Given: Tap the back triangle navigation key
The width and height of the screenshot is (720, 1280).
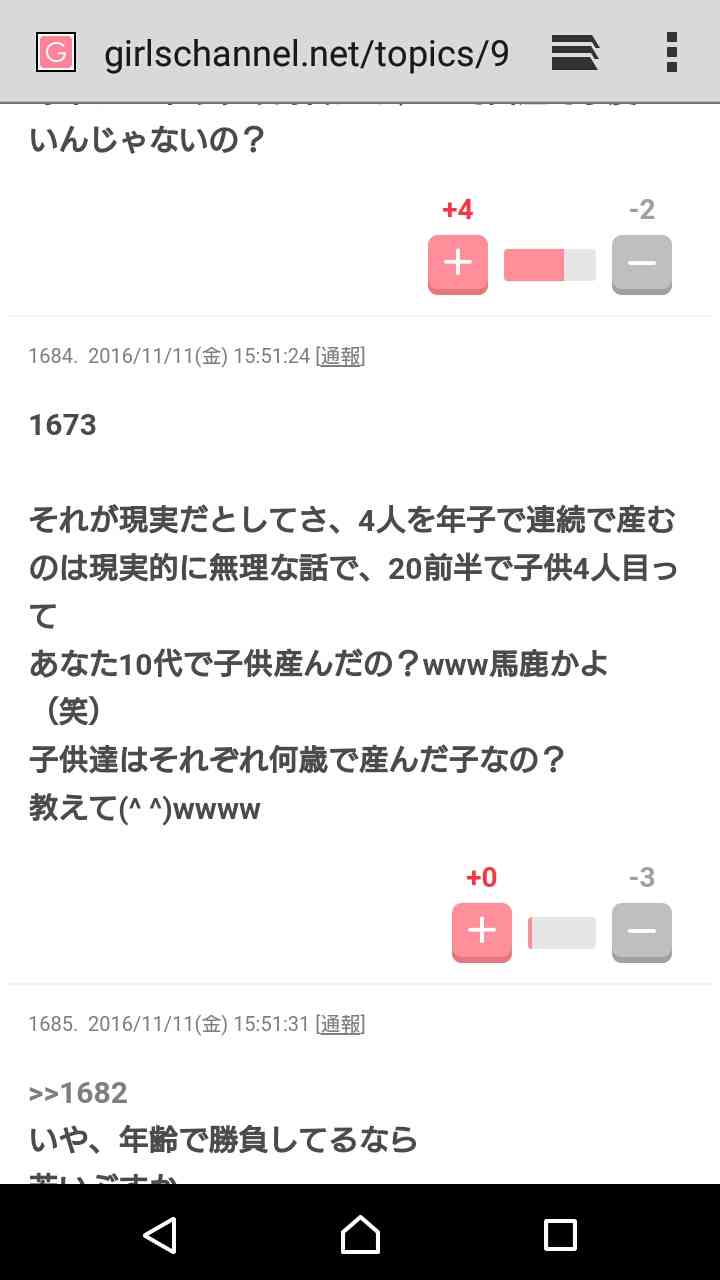Looking at the screenshot, I should 160,1235.
